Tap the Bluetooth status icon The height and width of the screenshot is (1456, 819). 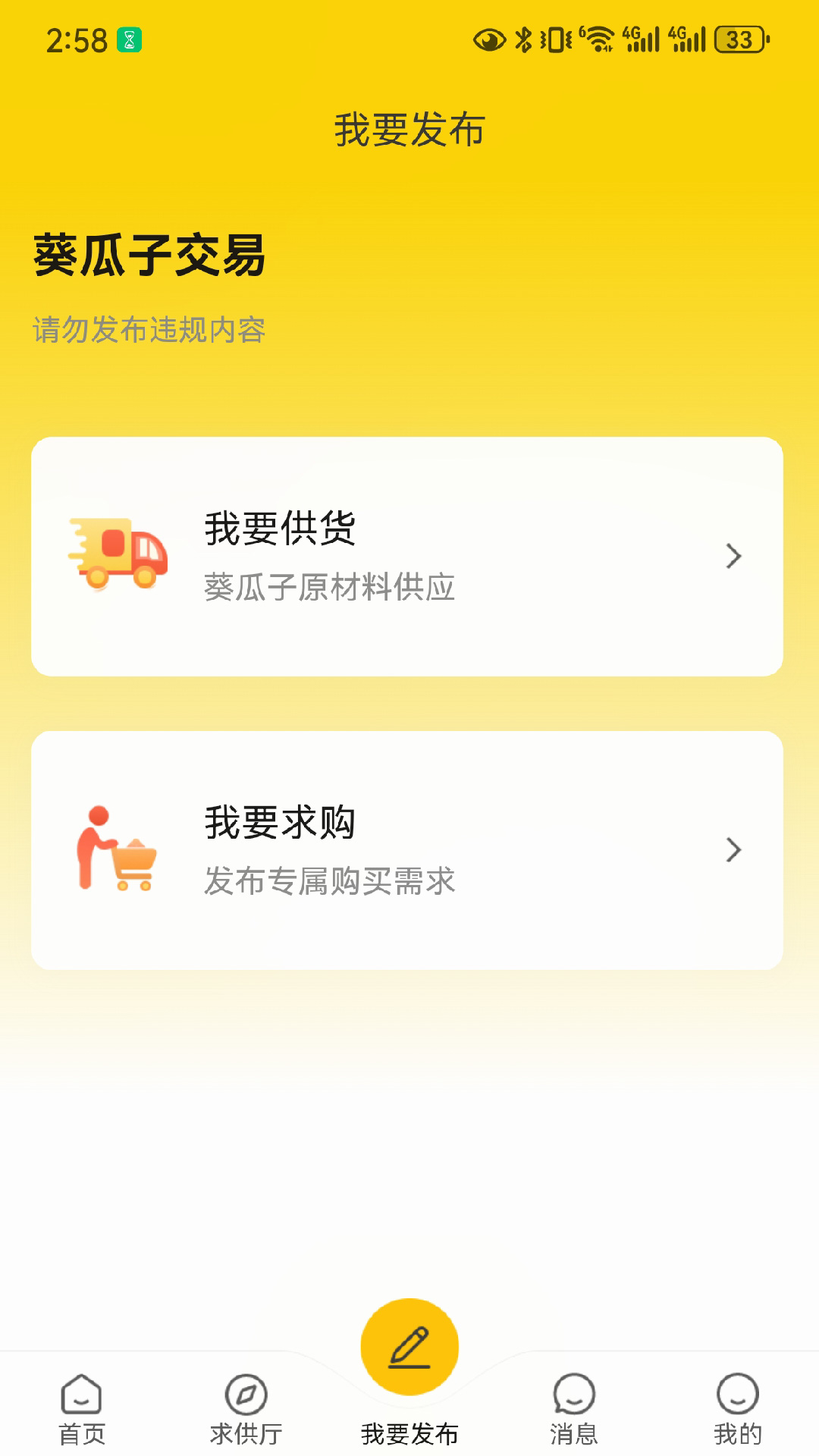[524, 39]
